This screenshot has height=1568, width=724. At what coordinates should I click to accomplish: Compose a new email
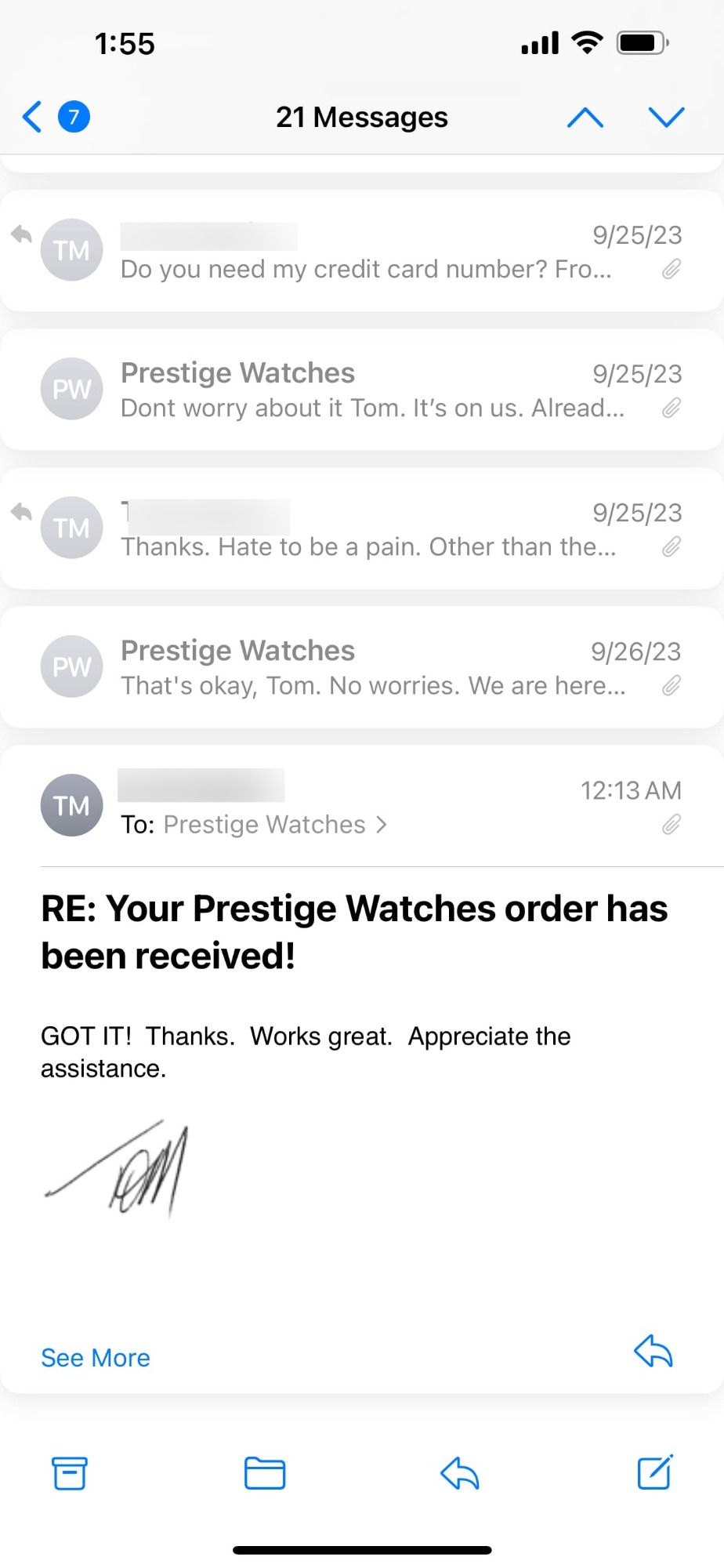coord(654,1473)
